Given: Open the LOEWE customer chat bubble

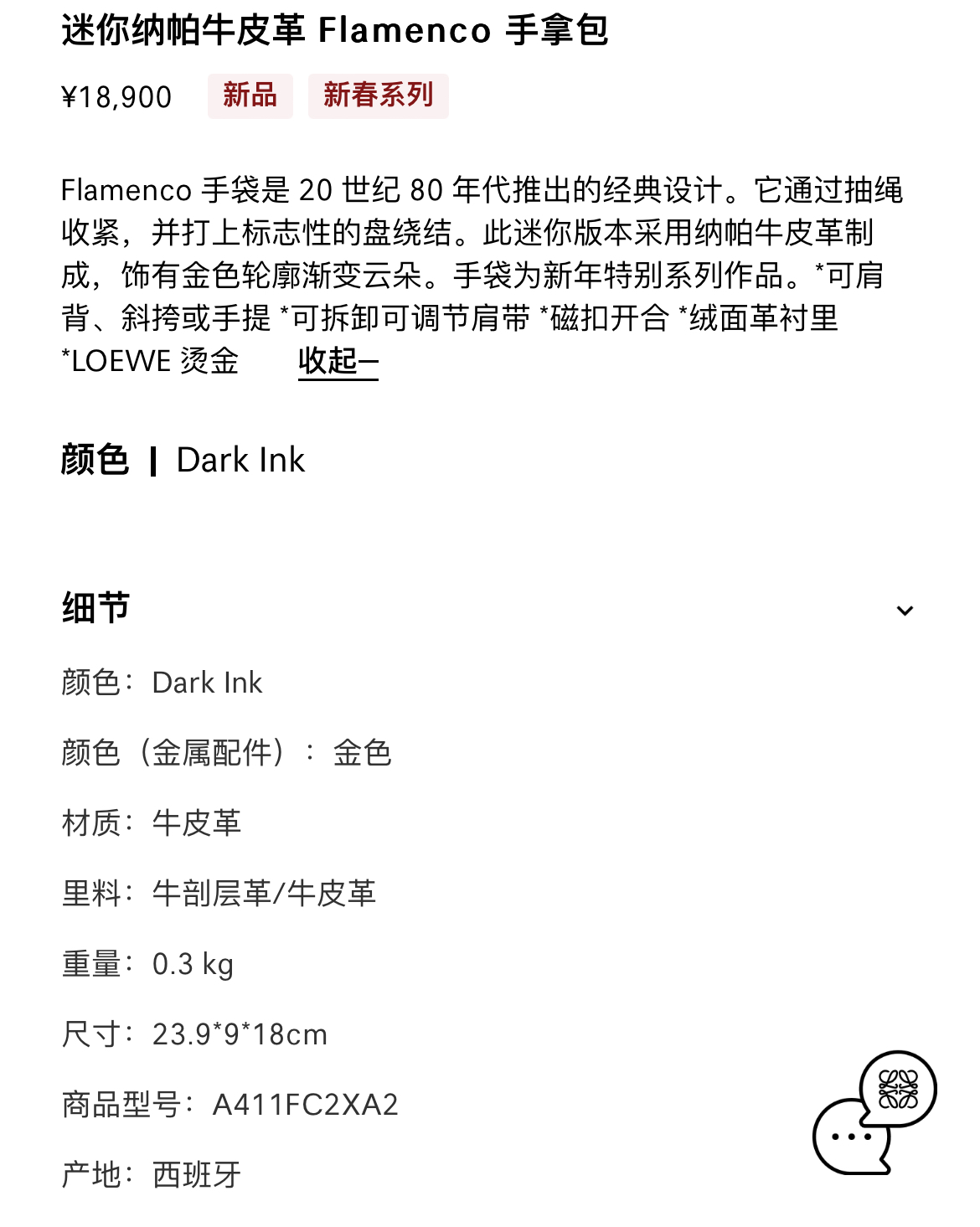Looking at the screenshot, I should tap(874, 1112).
